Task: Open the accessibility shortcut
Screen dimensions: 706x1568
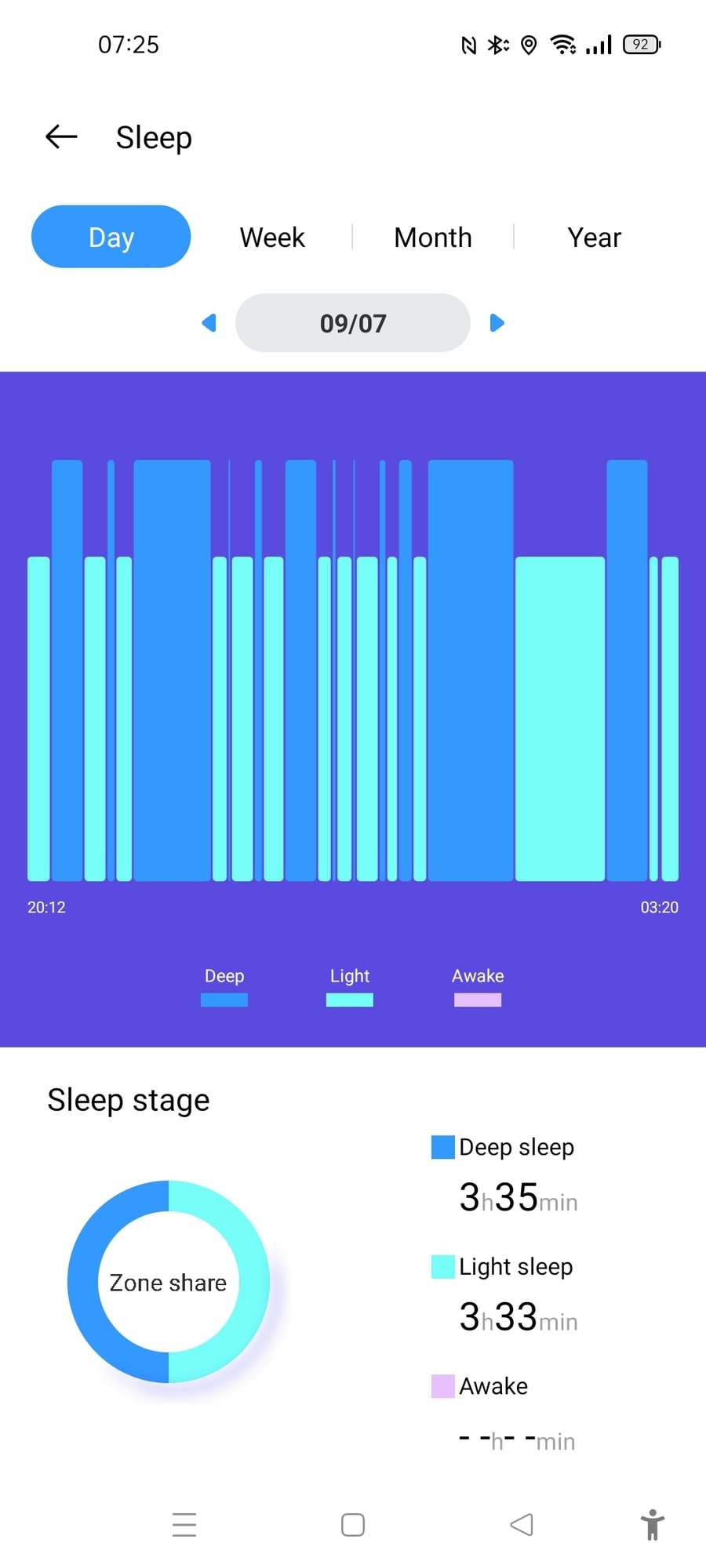Action: click(652, 1525)
